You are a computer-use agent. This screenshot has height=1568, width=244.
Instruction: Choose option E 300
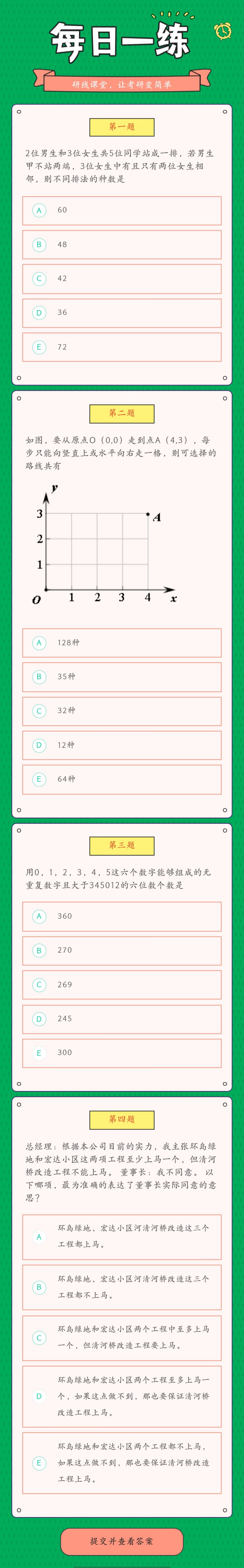(x=122, y=1053)
